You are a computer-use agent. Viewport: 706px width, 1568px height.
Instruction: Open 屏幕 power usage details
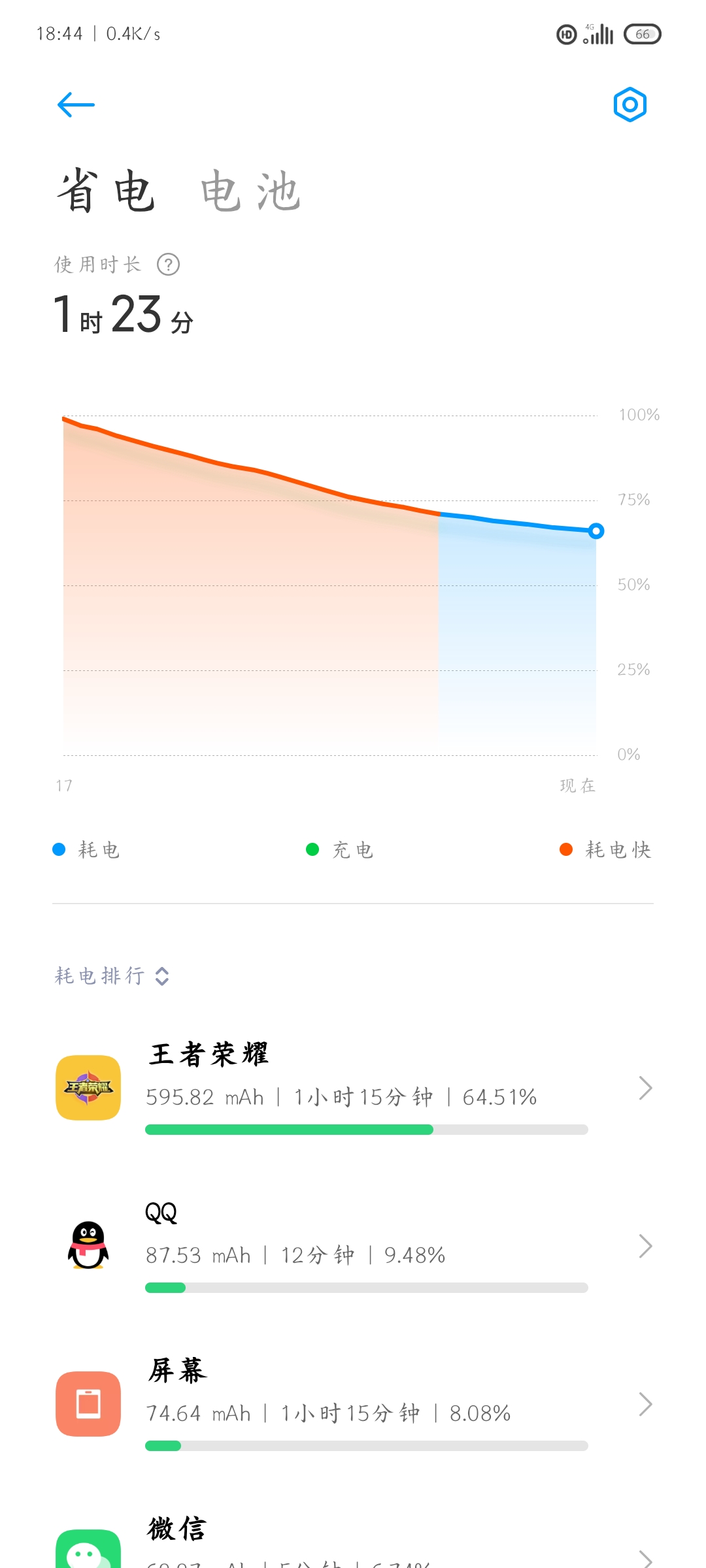coord(353,1404)
